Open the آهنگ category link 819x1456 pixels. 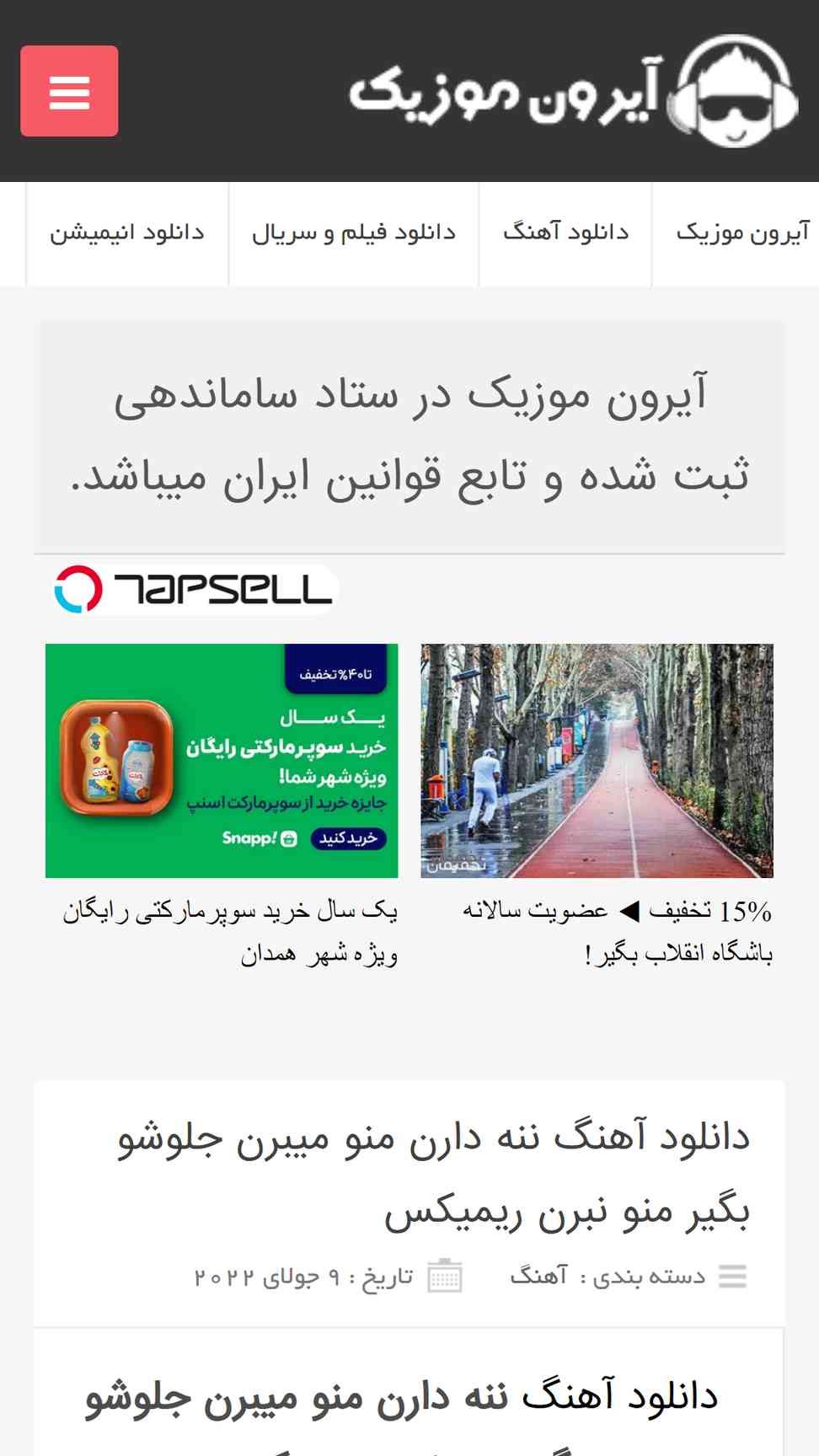(538, 1277)
